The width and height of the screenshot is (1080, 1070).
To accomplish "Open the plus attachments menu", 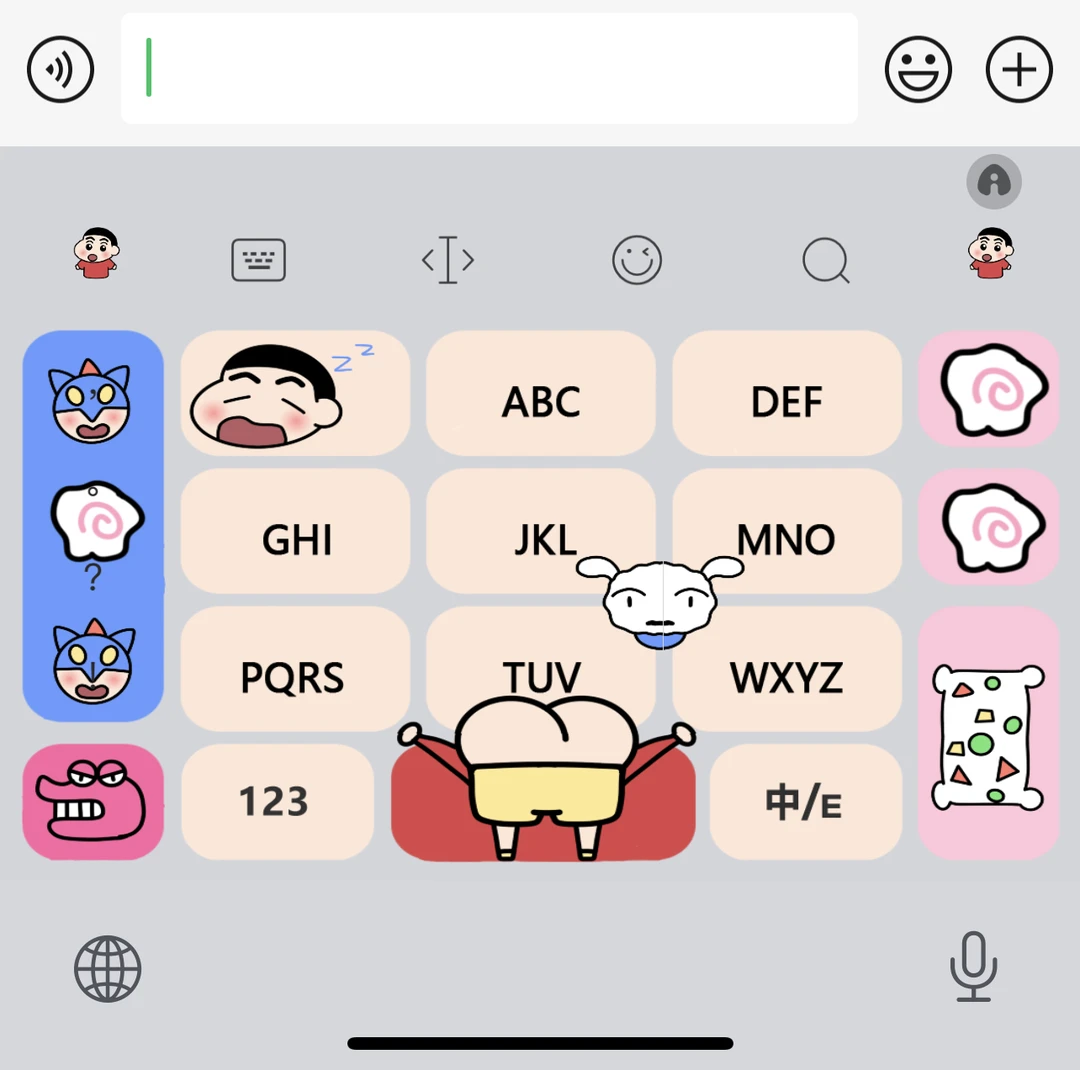I will [1019, 70].
